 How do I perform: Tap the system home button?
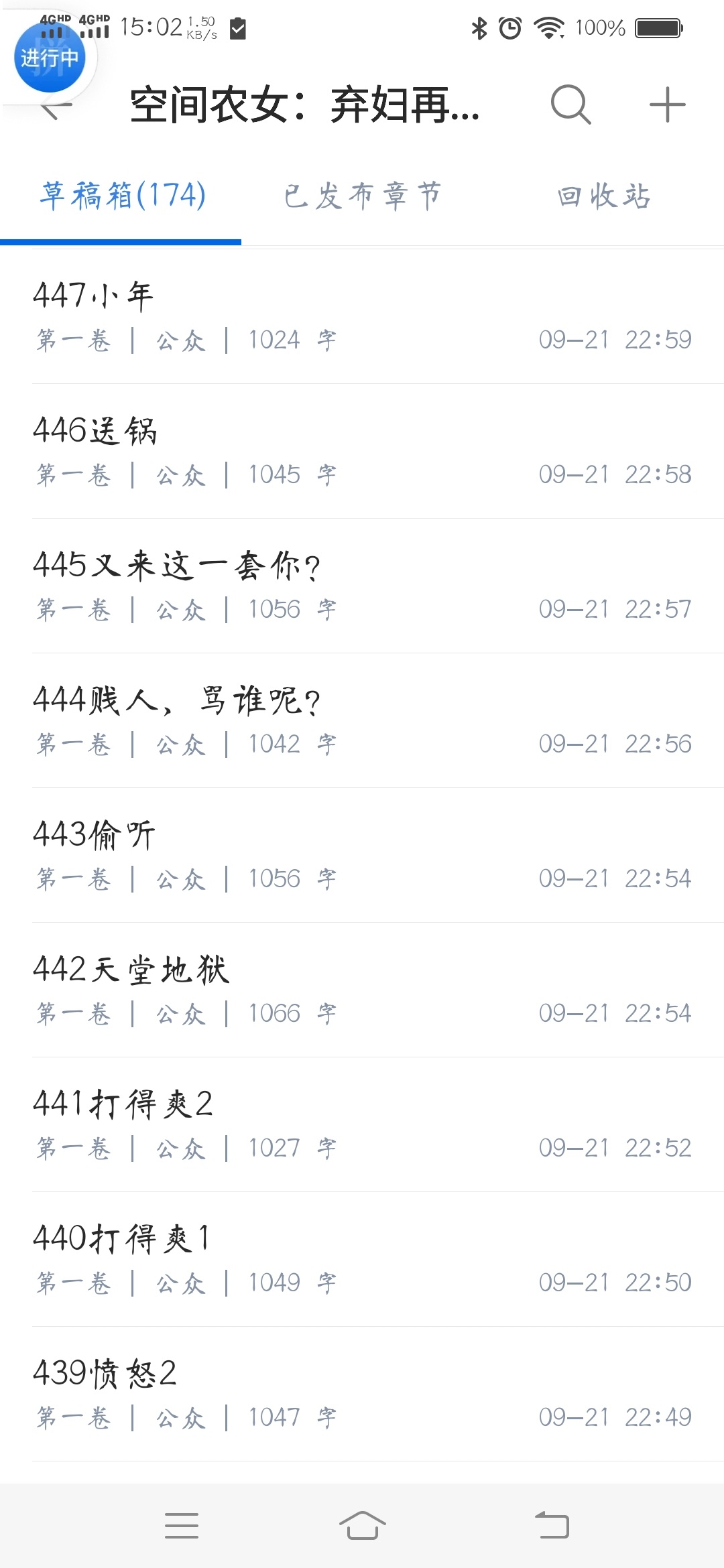point(362,1526)
